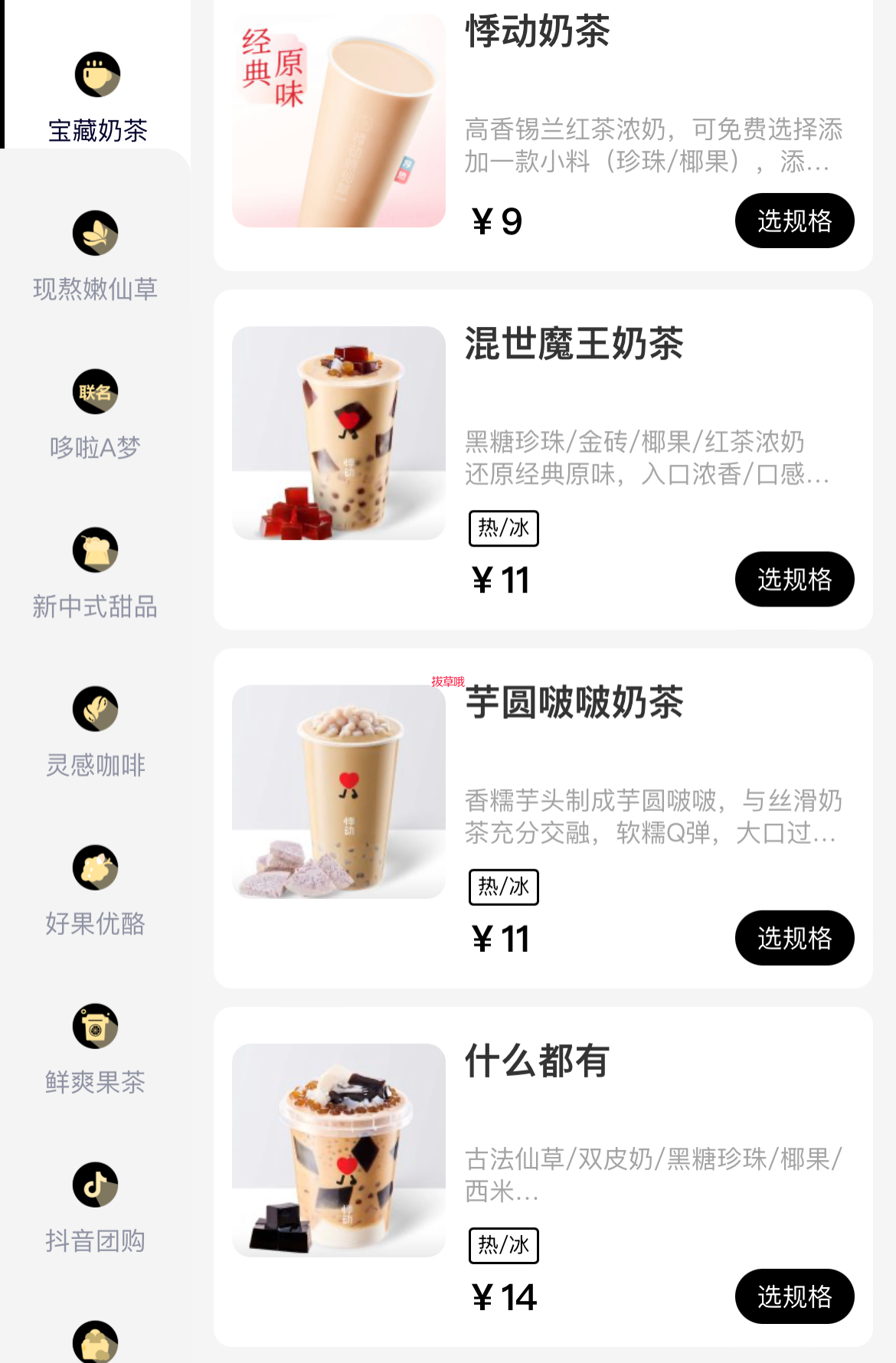Screen dimensions: 896x1363
Task: Select the 哆啦A梦 co-brand category
Action: 96,414
